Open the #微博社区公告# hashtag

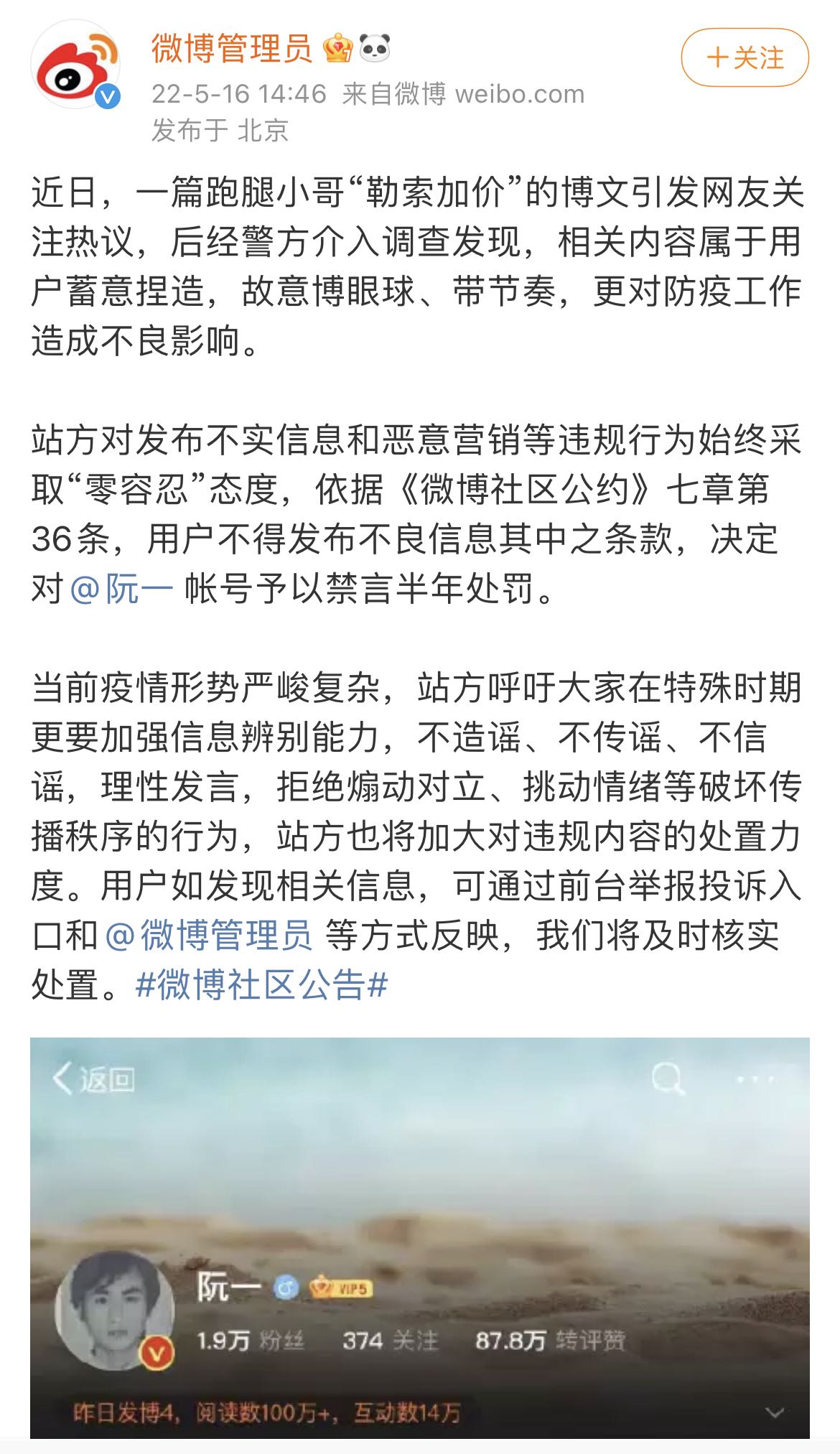pyautogui.click(x=262, y=984)
